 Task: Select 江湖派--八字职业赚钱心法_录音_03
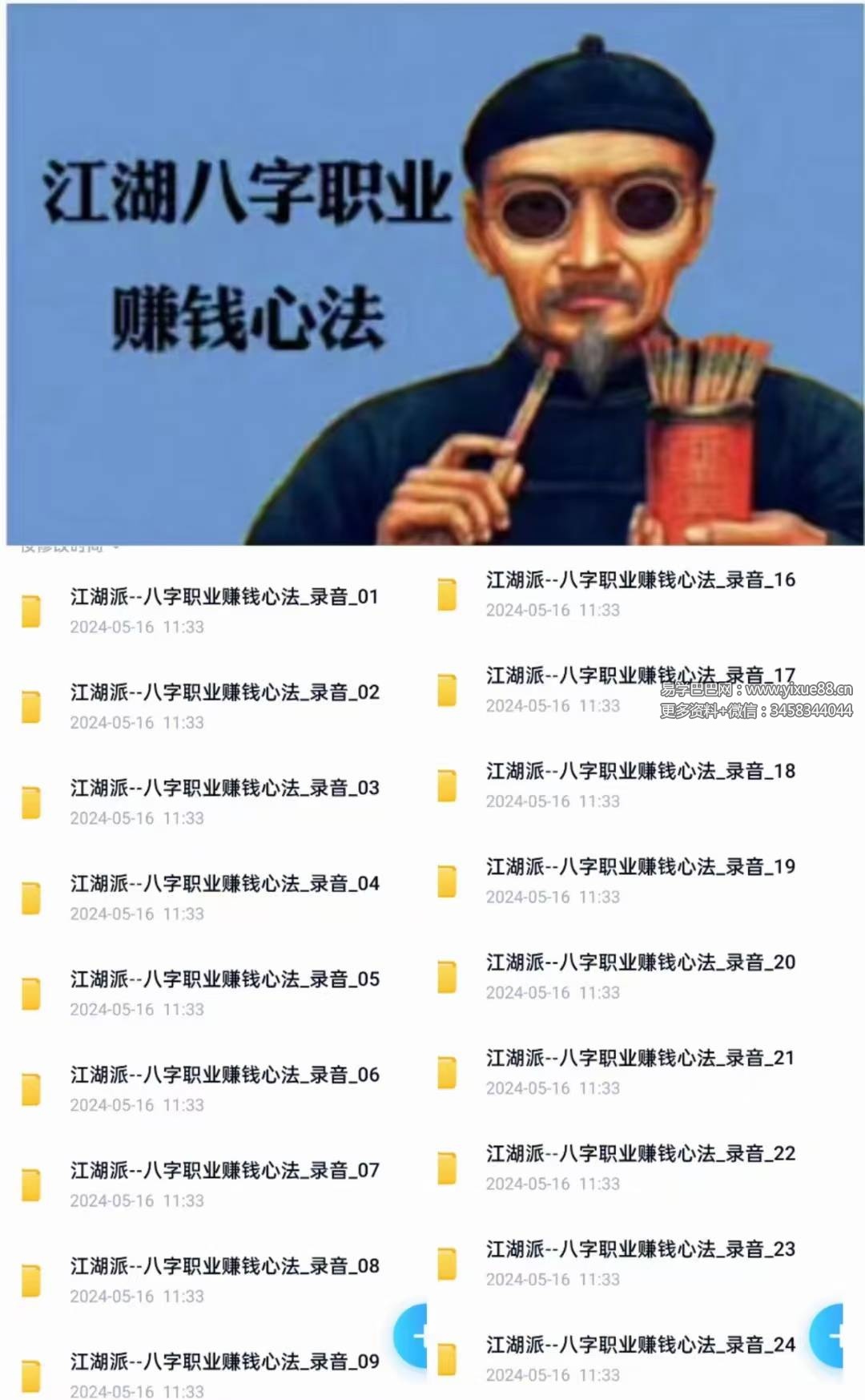click(x=224, y=788)
